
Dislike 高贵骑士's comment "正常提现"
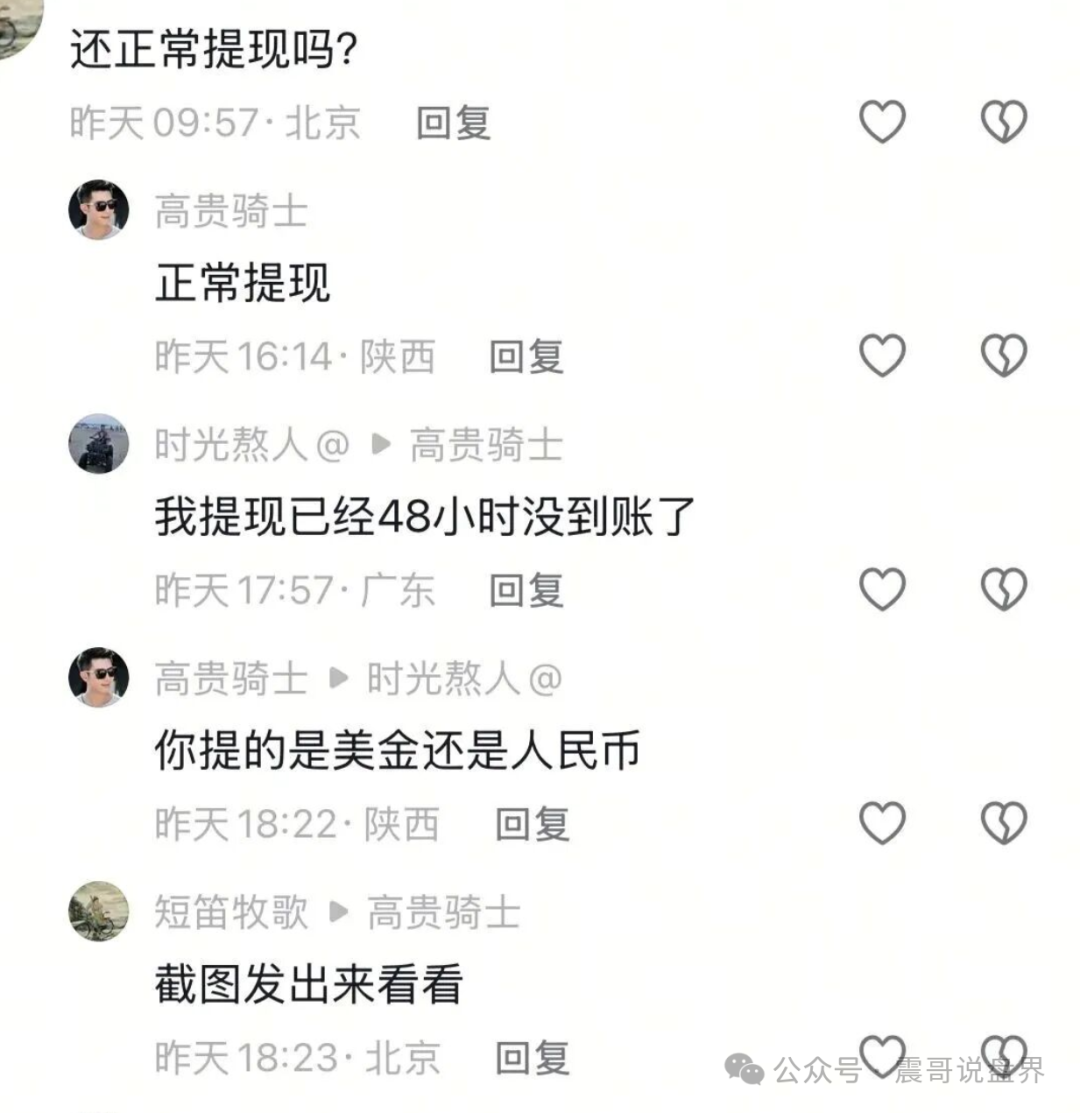point(1003,356)
